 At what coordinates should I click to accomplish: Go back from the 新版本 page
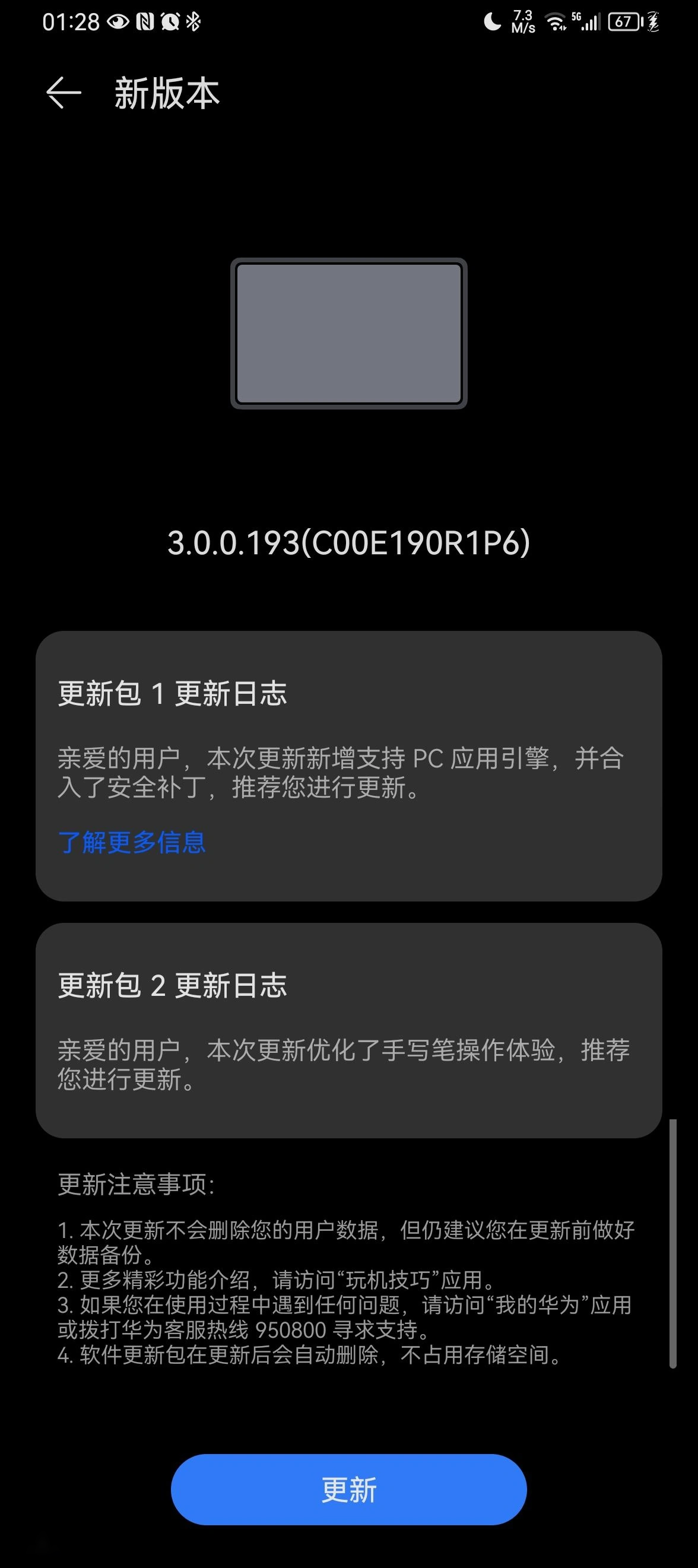click(64, 93)
